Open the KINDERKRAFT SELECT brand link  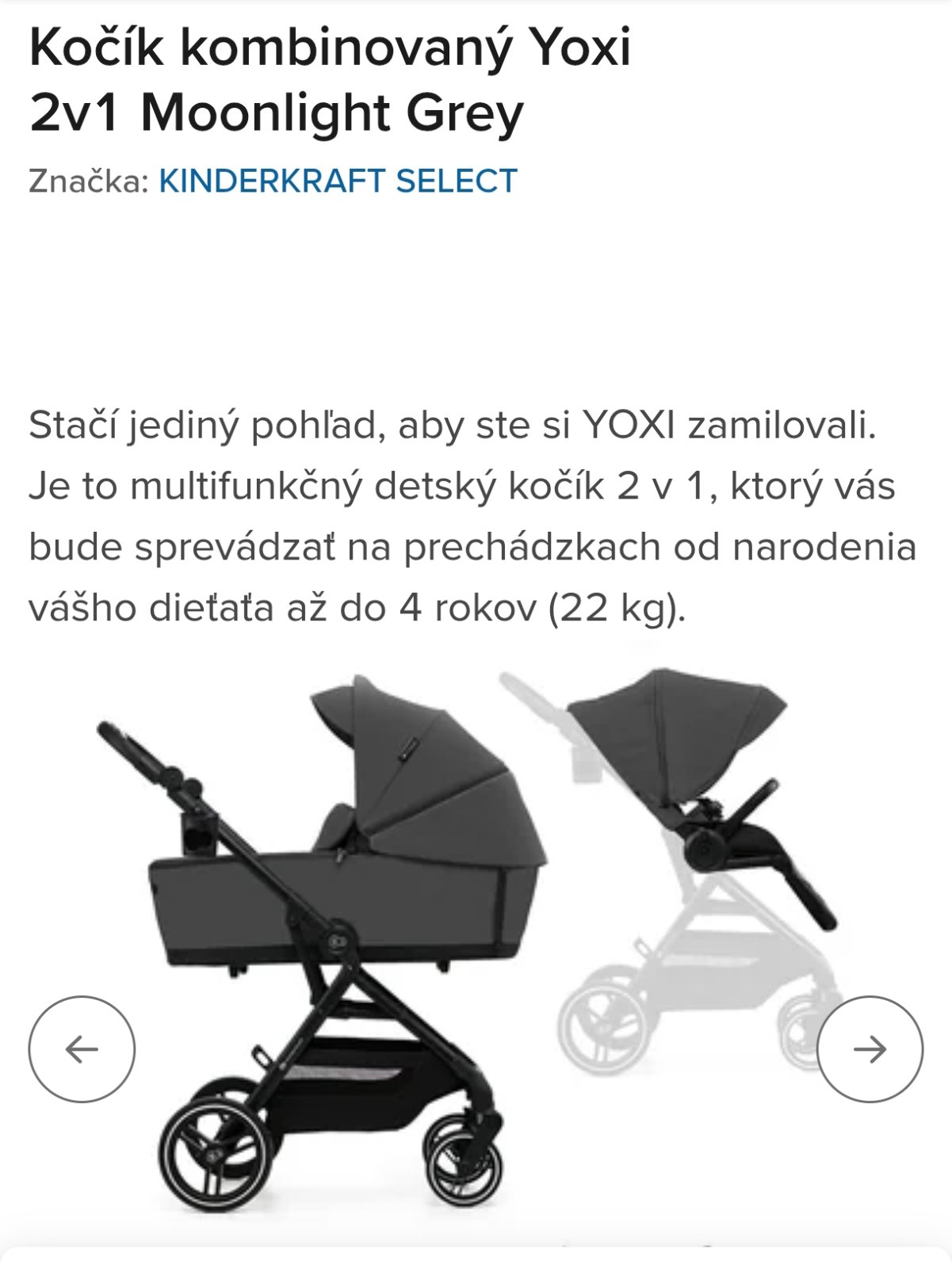(x=338, y=181)
